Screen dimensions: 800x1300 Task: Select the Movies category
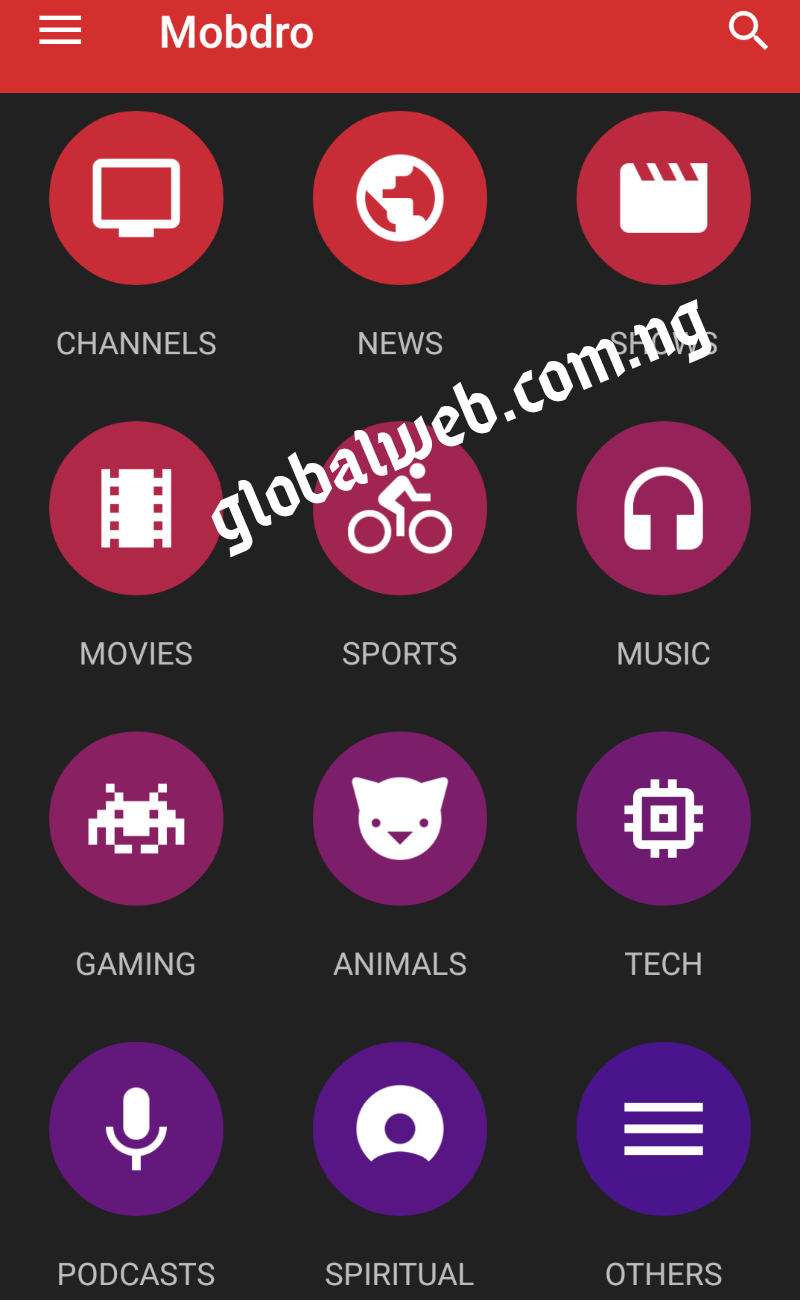click(136, 508)
